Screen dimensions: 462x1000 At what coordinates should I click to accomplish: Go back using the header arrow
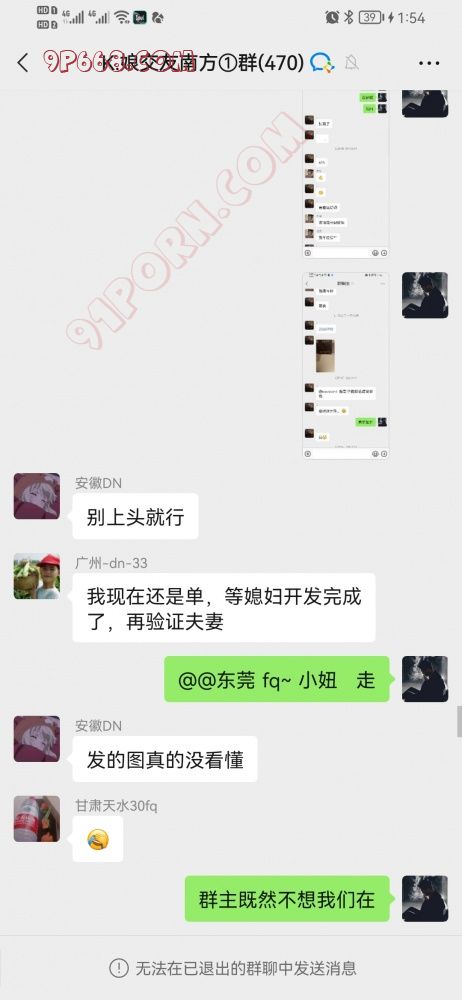[23, 62]
